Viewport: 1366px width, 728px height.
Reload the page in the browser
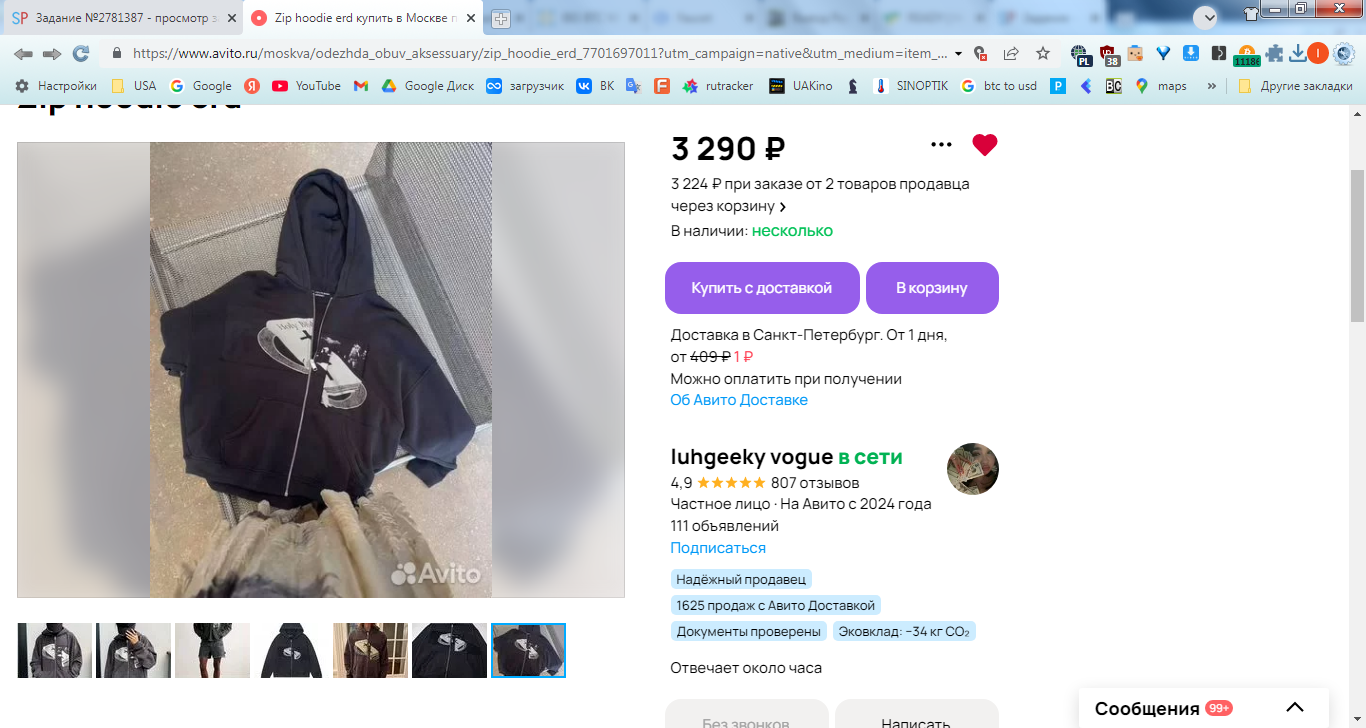point(81,54)
